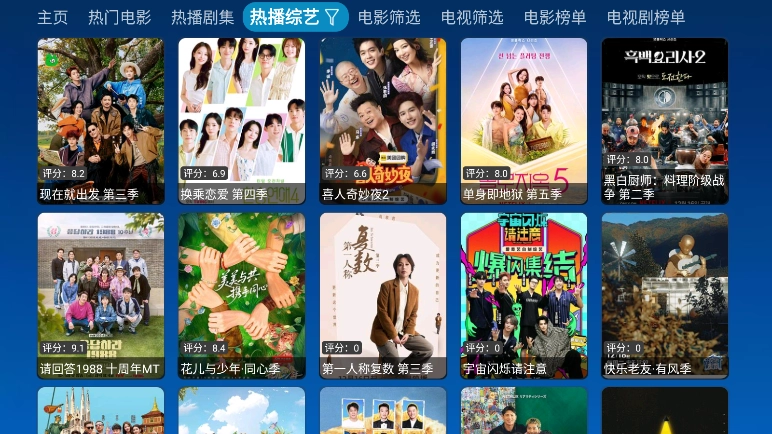Screen dimensions: 772x434
Task: Open the 电视剧榜单 tab
Action: [646, 17]
